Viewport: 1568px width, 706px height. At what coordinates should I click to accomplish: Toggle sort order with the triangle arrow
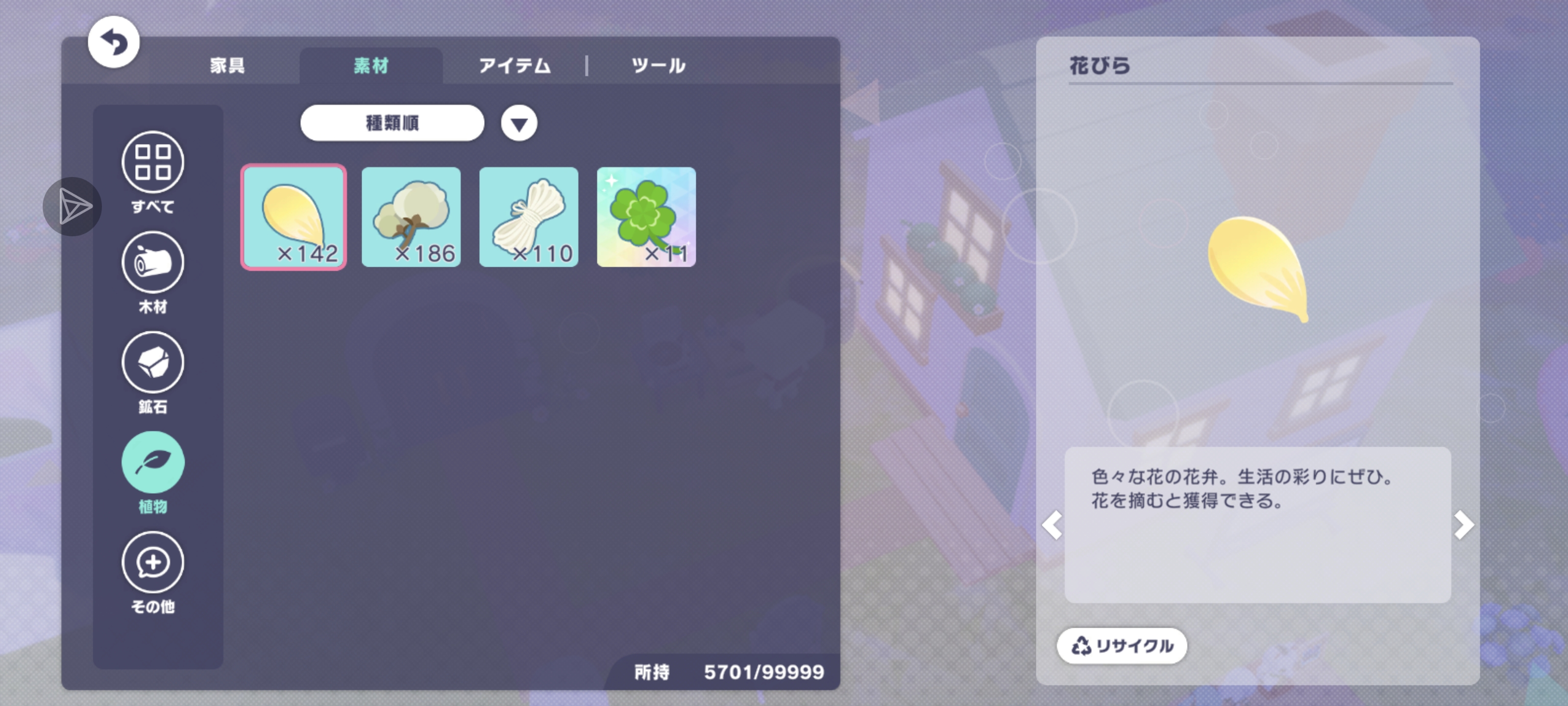point(518,124)
